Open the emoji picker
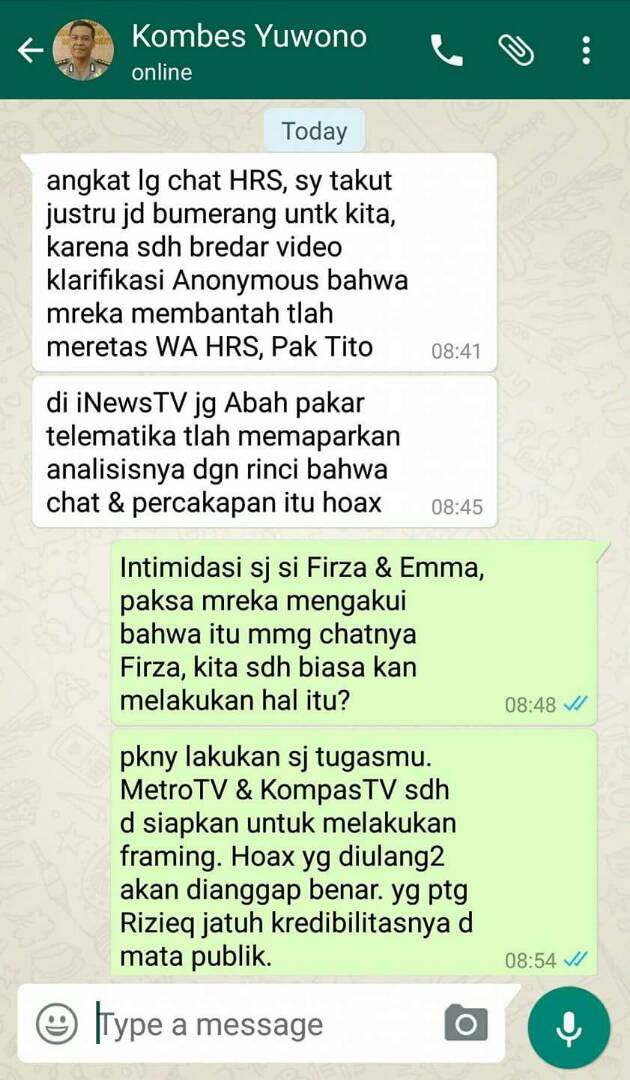Viewport: 630px width, 1080px height. point(56,1024)
